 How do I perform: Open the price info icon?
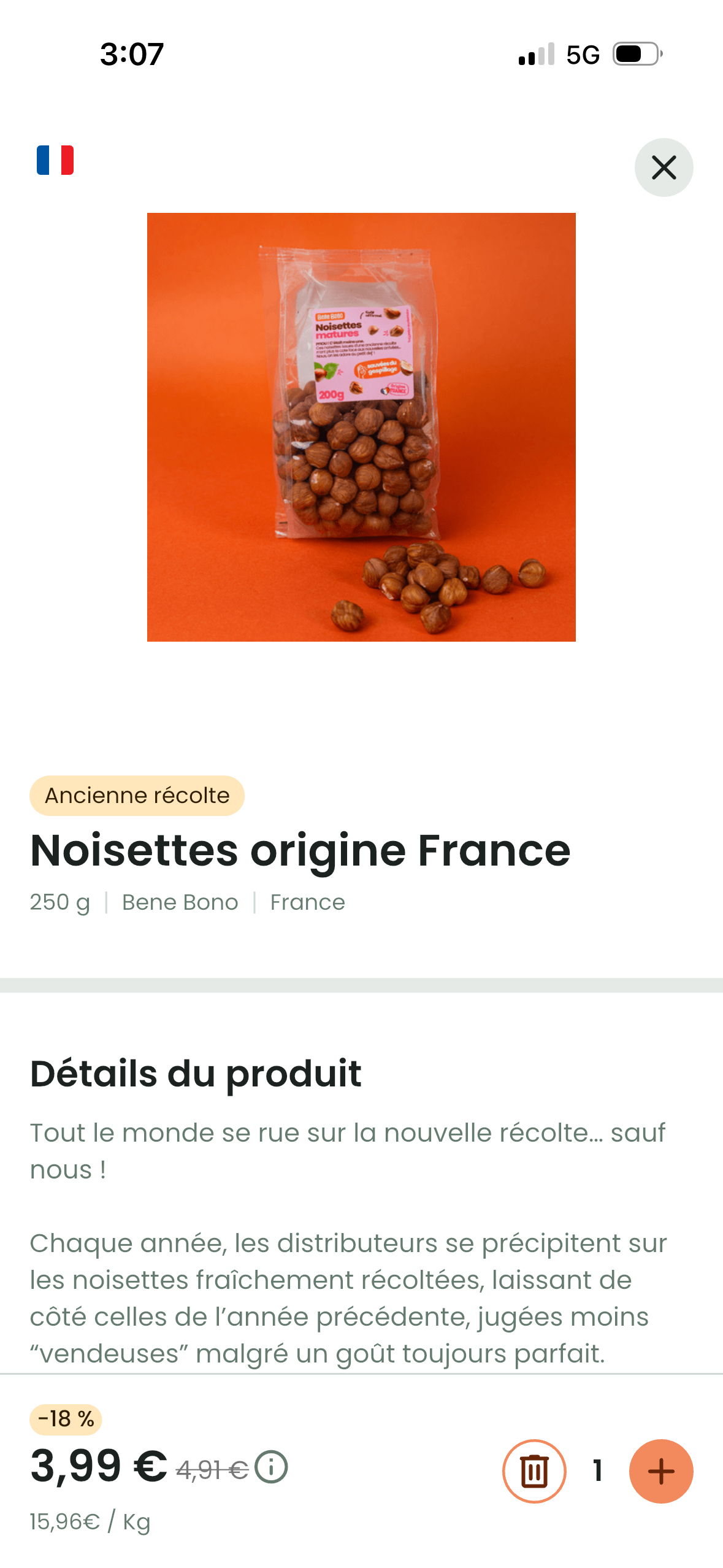271,1467
